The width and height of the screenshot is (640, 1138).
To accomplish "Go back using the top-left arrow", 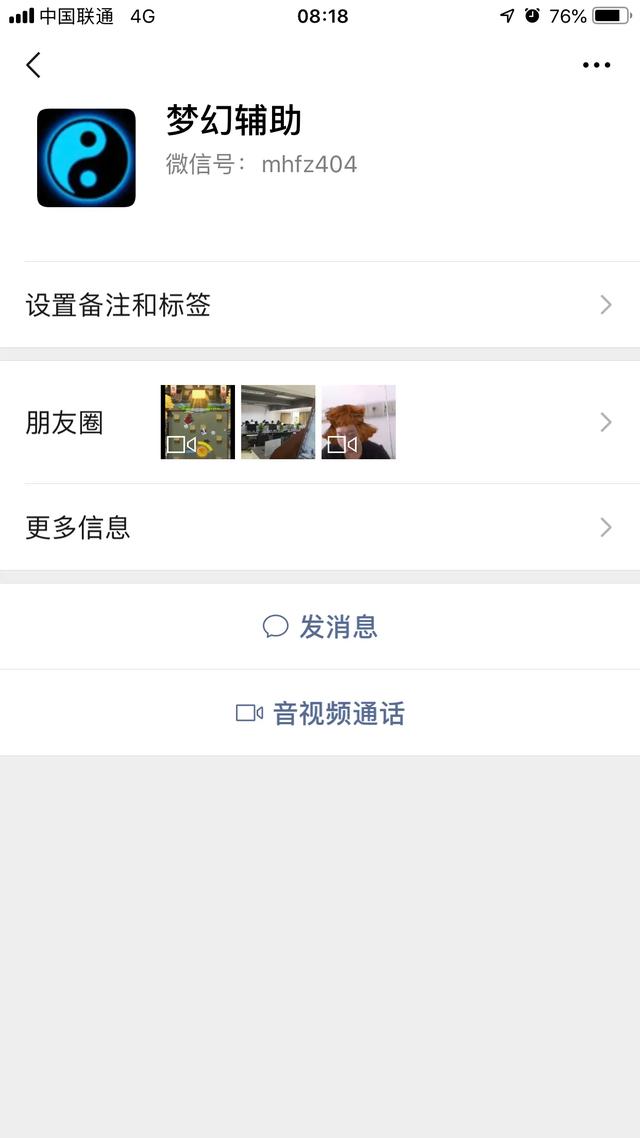I will pos(34,65).
